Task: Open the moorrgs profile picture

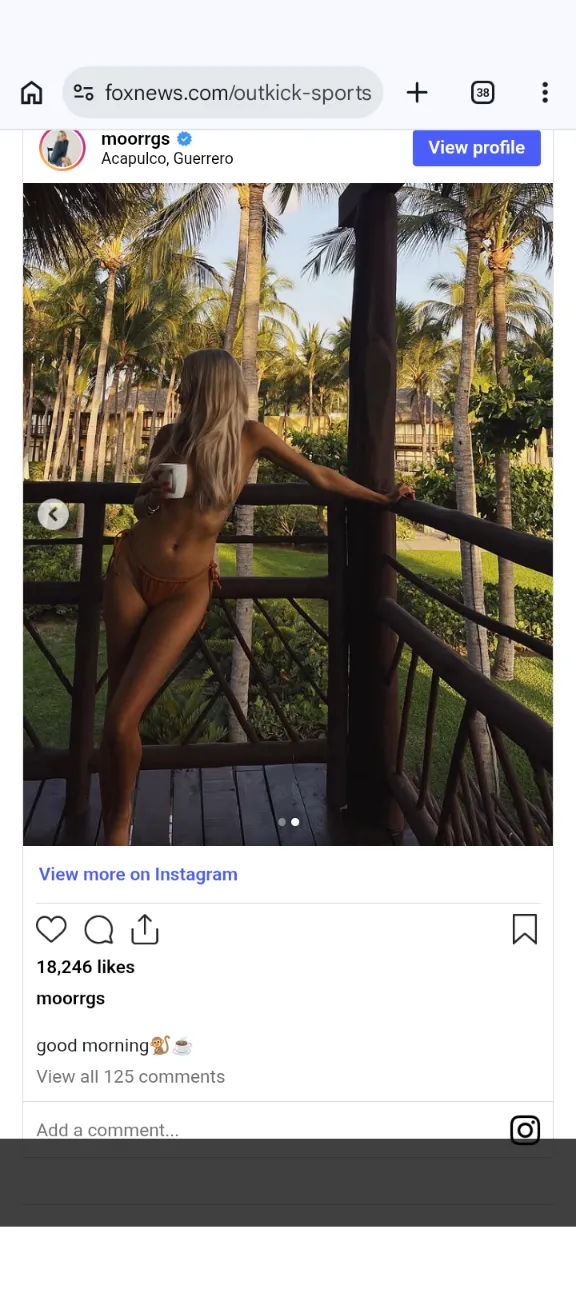Action: (x=62, y=148)
